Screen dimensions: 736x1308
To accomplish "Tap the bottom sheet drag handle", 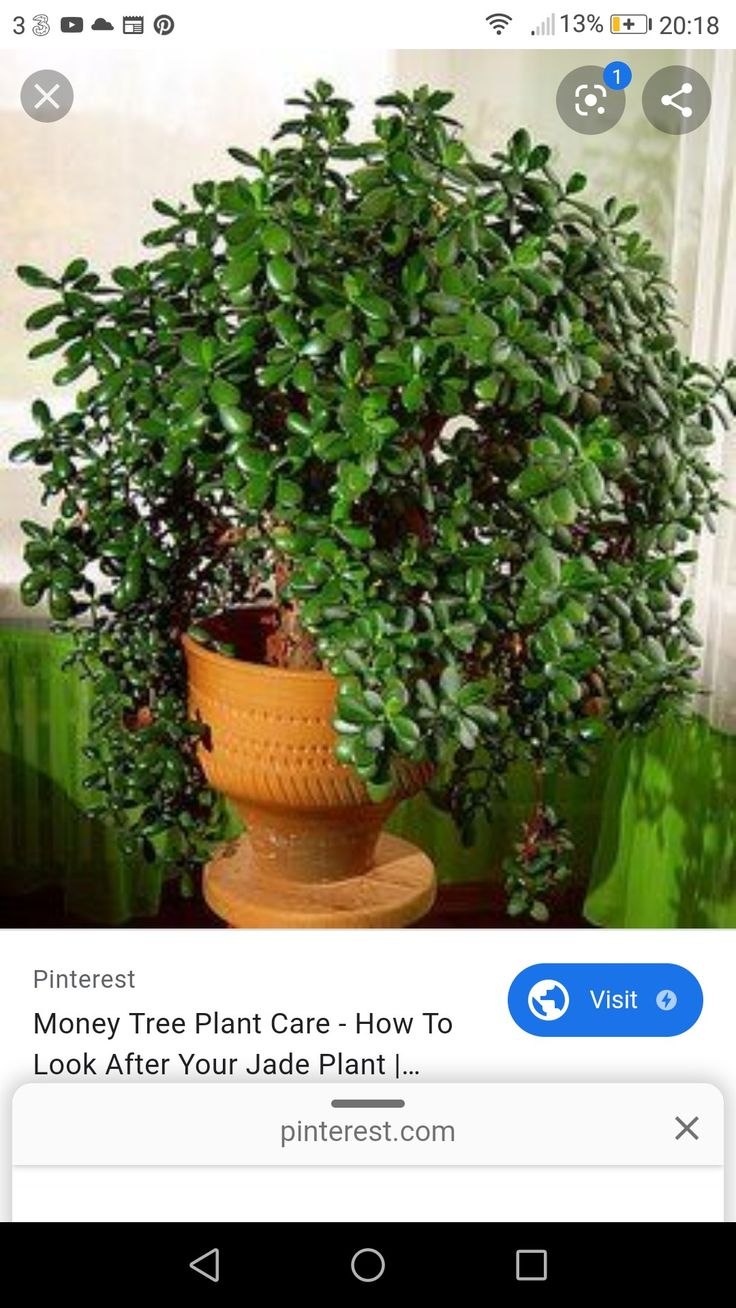I will pyautogui.click(x=368, y=1104).
